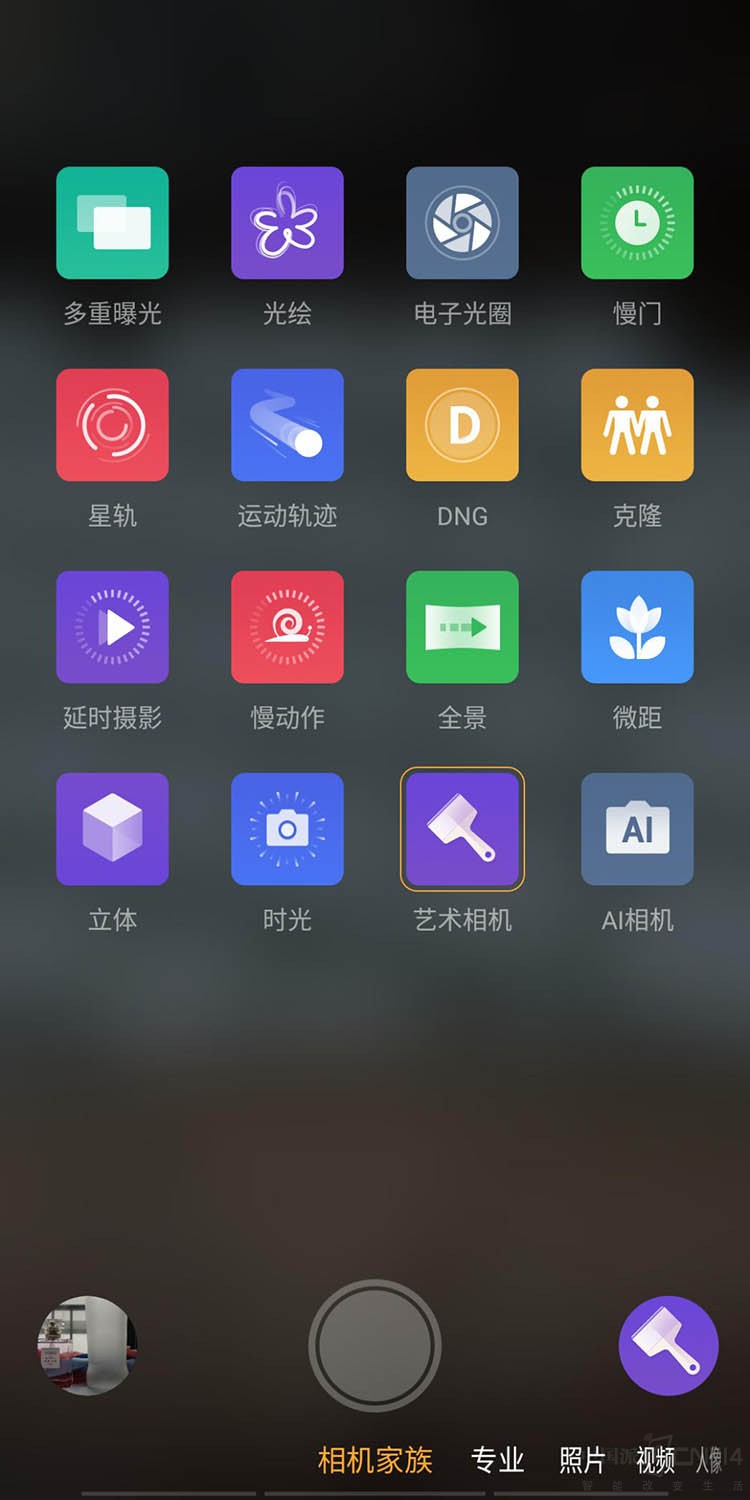The height and width of the screenshot is (1500, 750).
Task: Choose the AI相机 mode
Action: (x=637, y=829)
